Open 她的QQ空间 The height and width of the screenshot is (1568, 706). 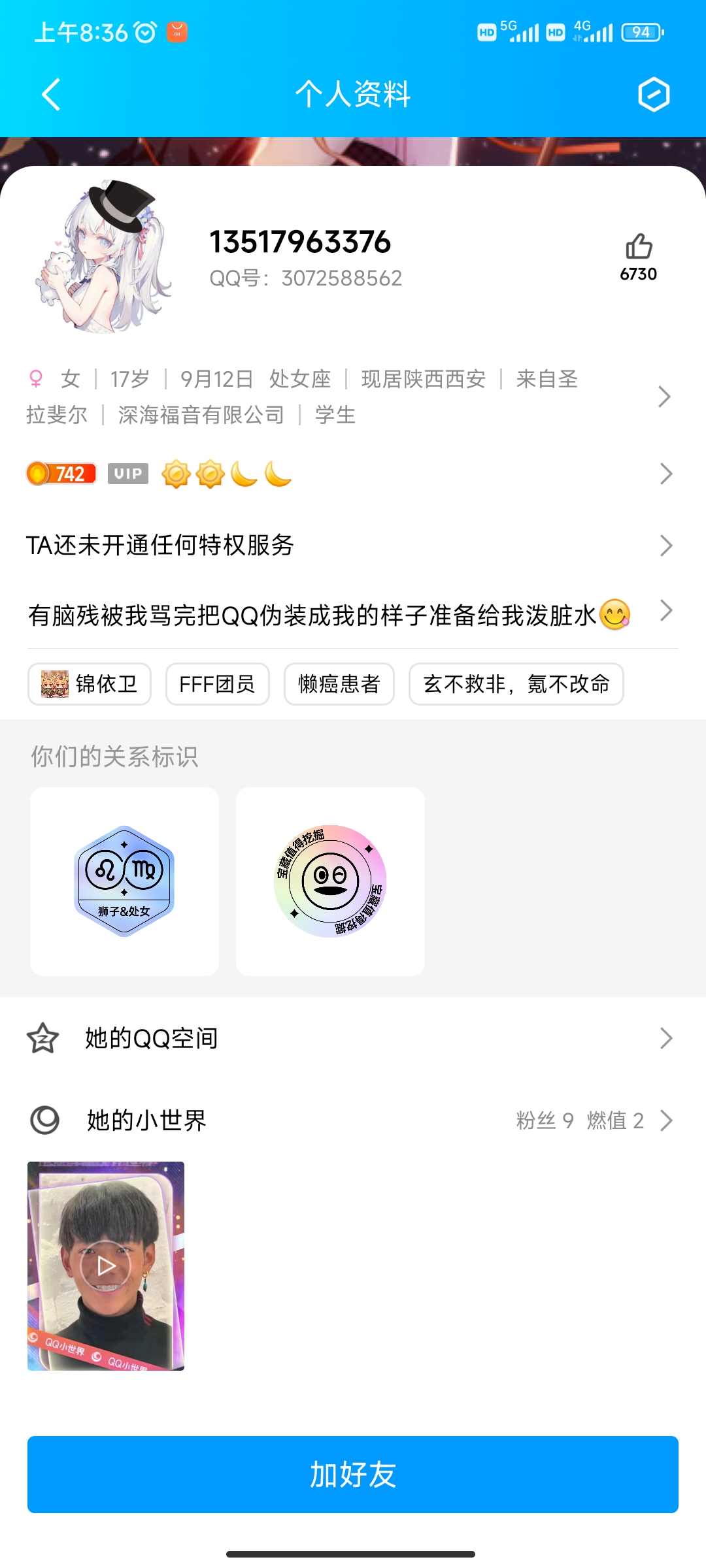click(x=353, y=1038)
